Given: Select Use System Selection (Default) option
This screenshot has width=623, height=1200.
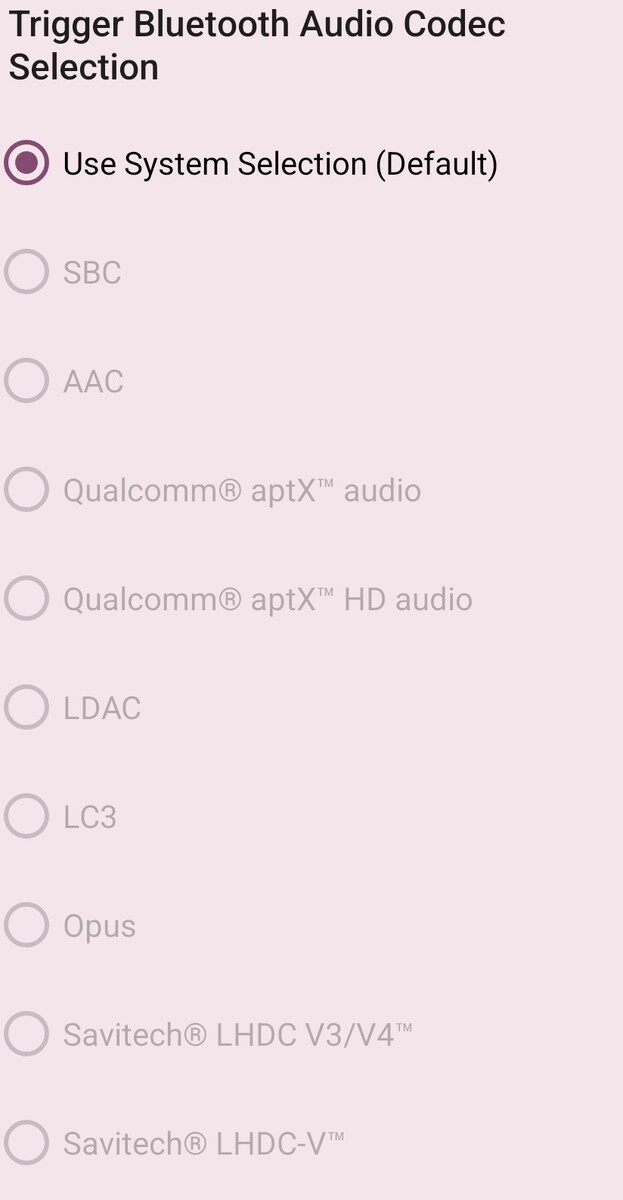Looking at the screenshot, I should pos(27,163).
